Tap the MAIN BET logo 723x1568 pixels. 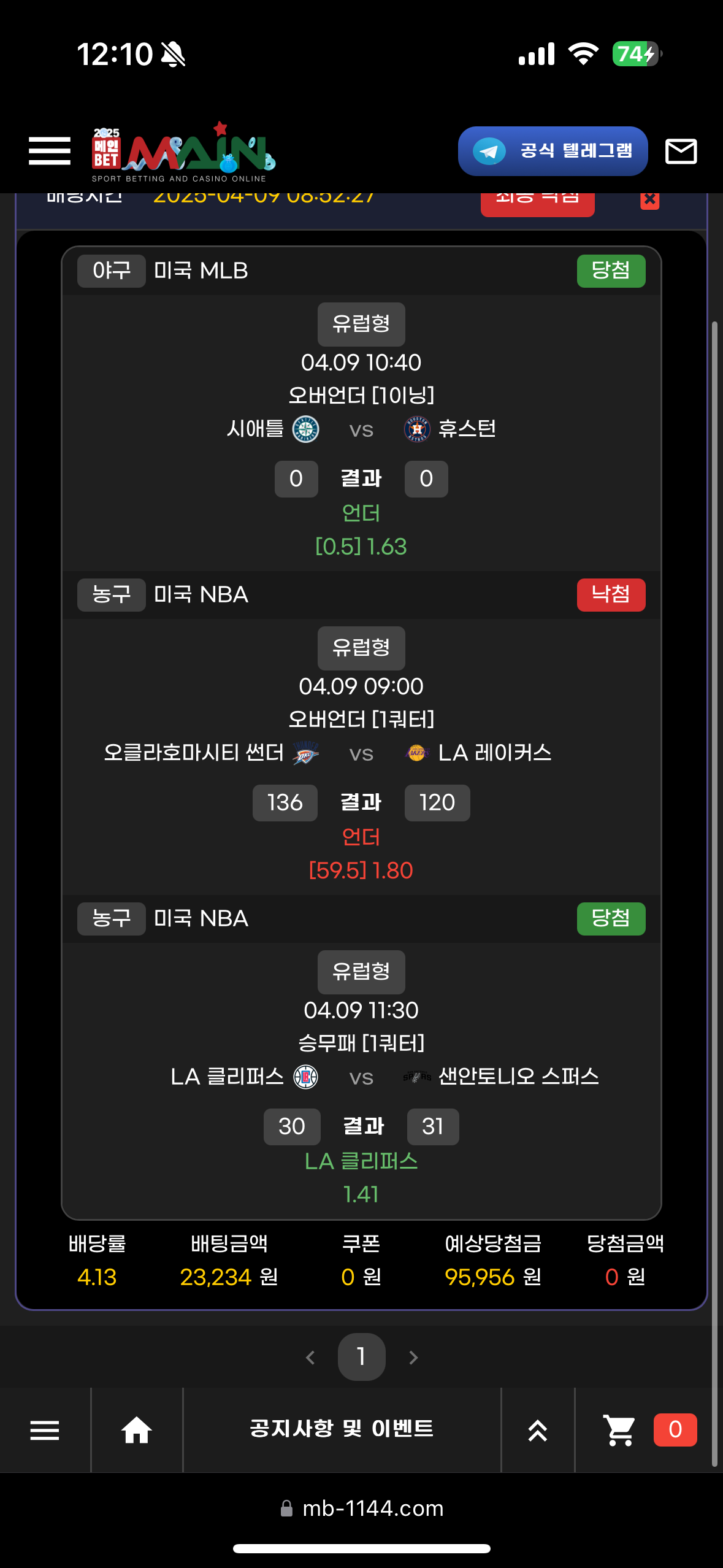(x=183, y=152)
